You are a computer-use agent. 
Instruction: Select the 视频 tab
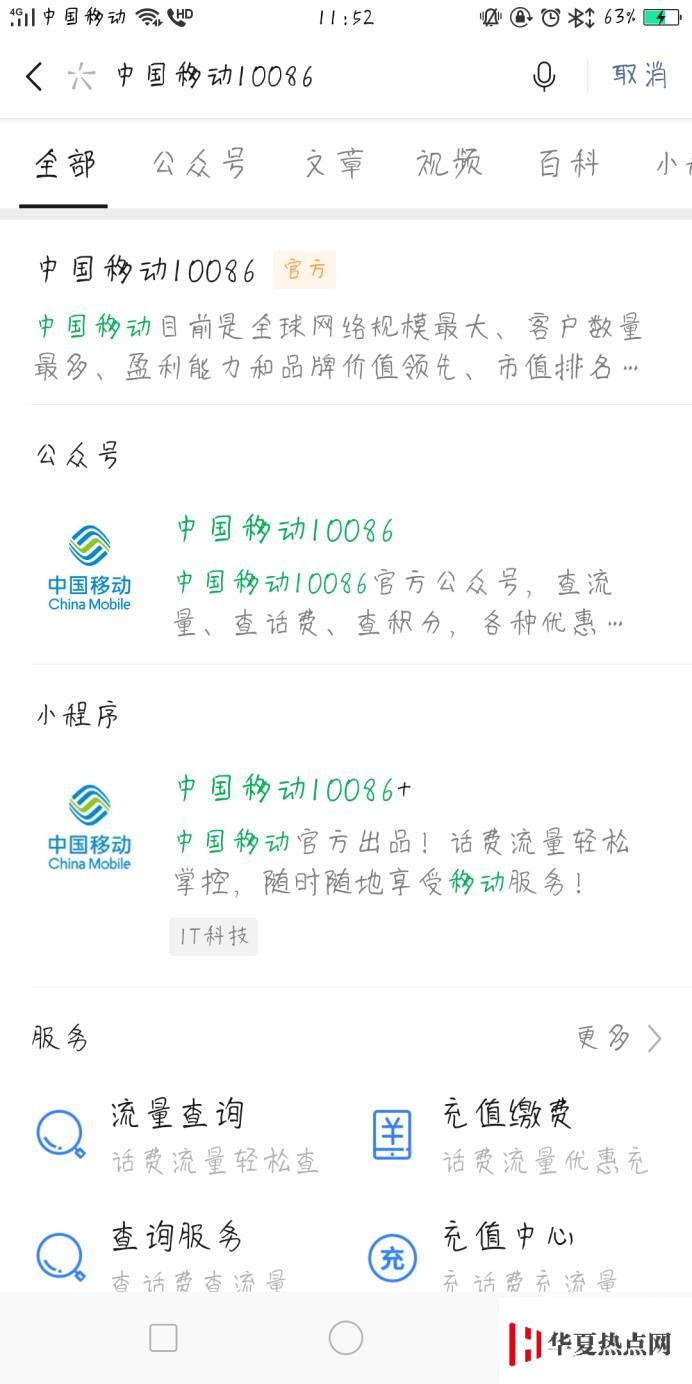(449, 164)
